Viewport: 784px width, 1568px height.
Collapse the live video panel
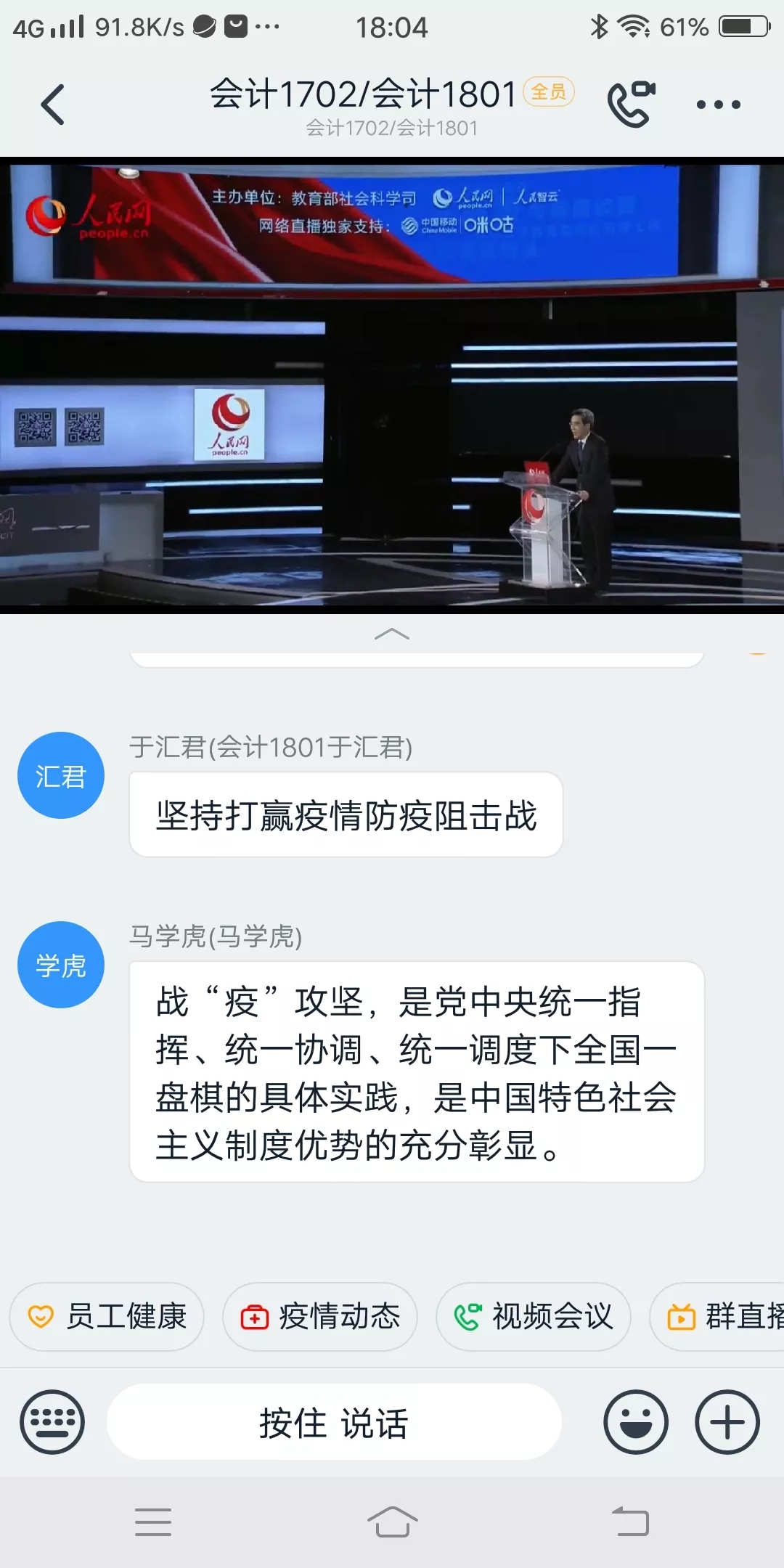tap(392, 634)
